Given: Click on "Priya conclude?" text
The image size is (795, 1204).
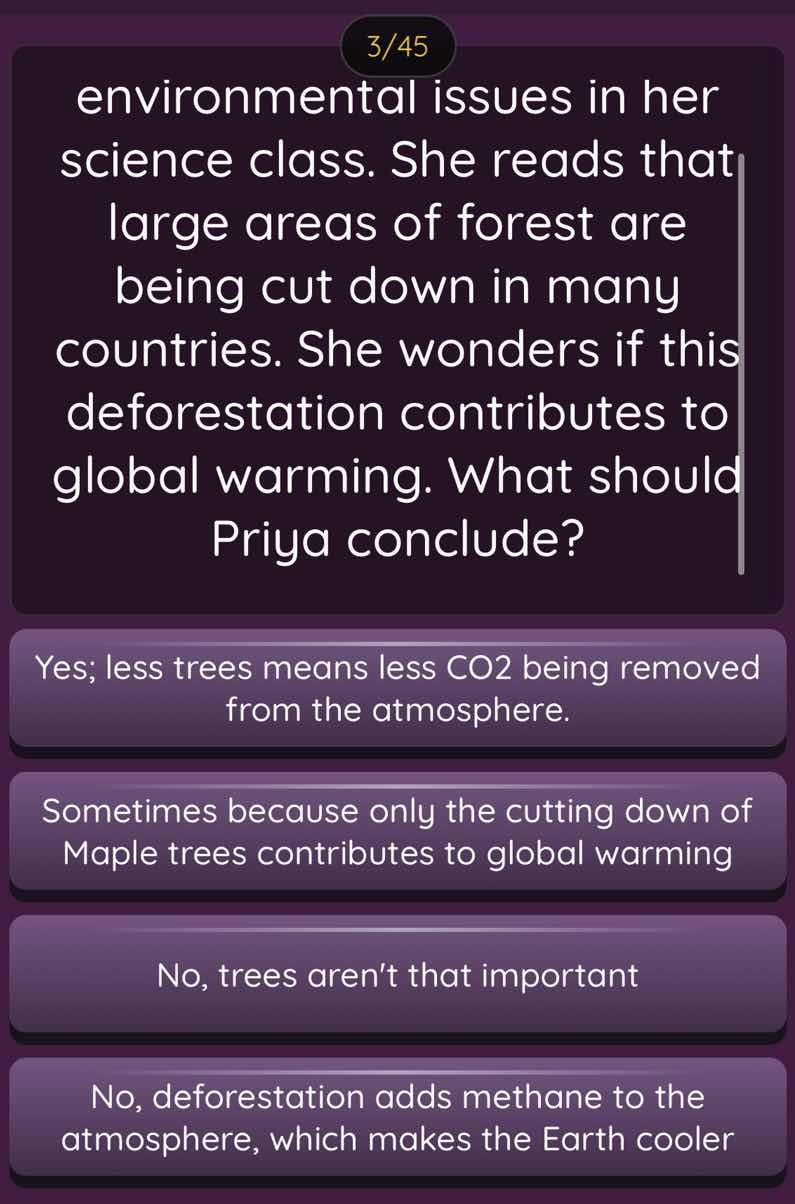Looking at the screenshot, I should coord(397,538).
